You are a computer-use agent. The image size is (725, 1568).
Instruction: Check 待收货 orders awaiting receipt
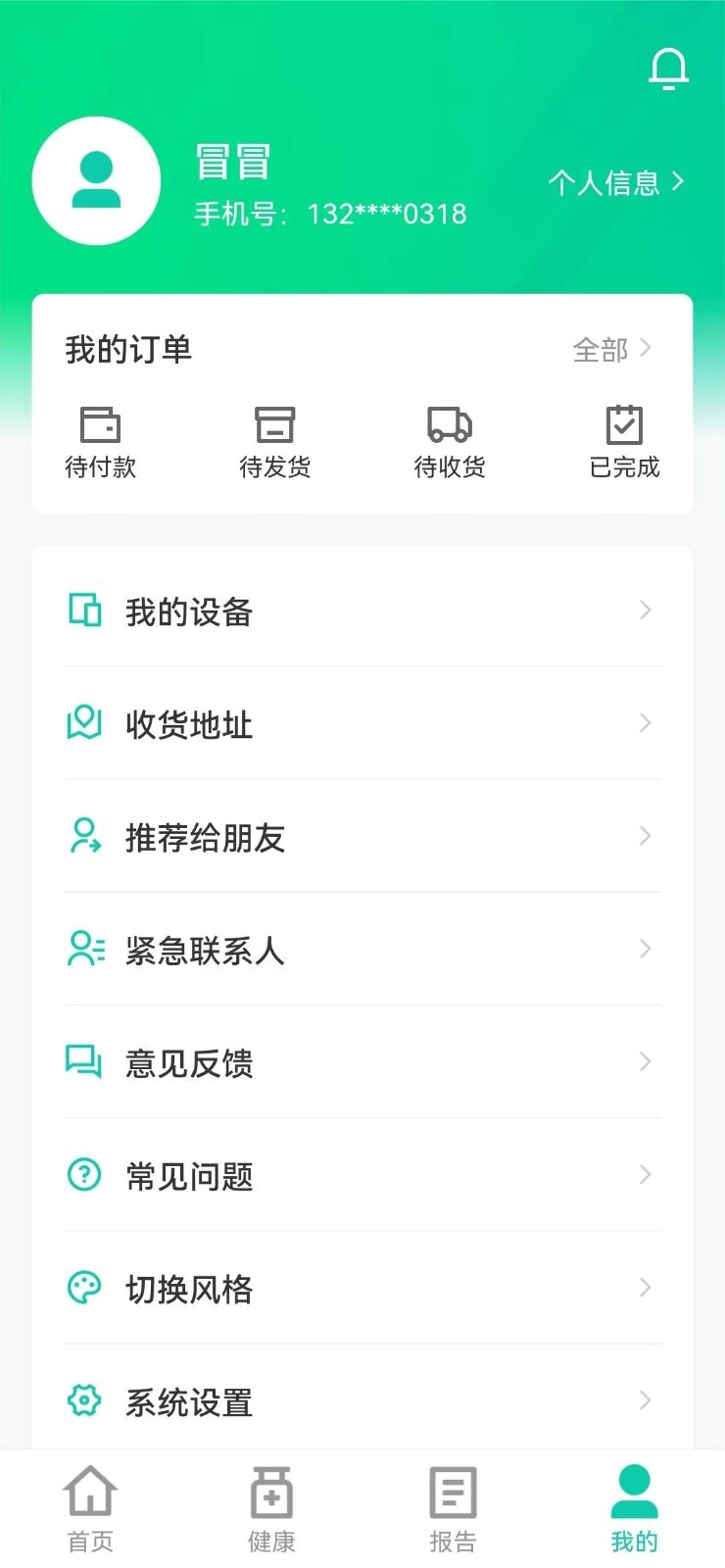coord(450,443)
